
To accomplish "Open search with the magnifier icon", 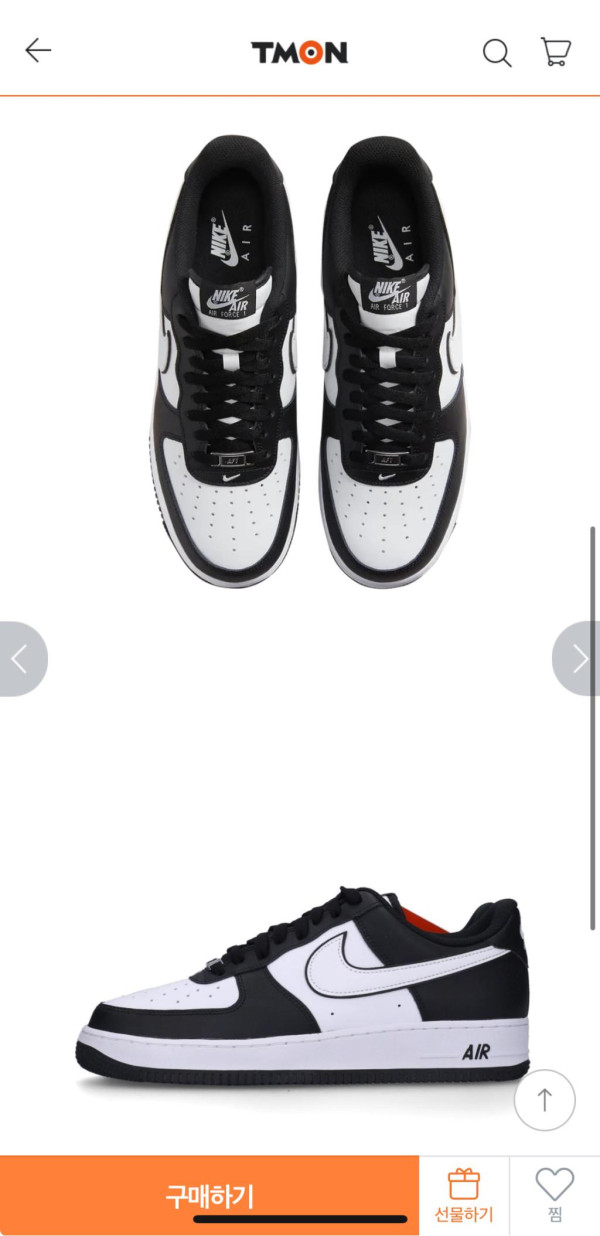I will [497, 52].
